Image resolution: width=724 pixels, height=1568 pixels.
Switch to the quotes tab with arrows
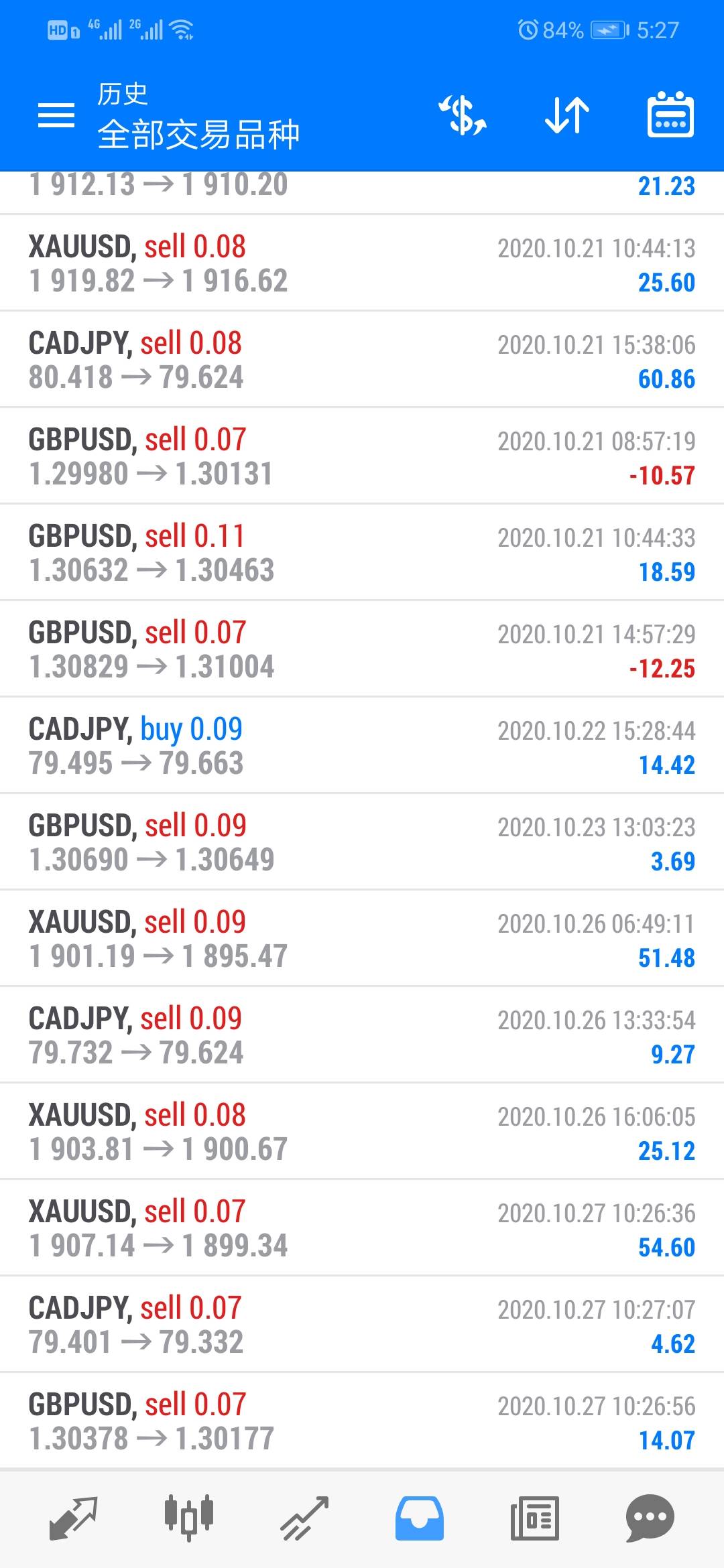(74, 1518)
